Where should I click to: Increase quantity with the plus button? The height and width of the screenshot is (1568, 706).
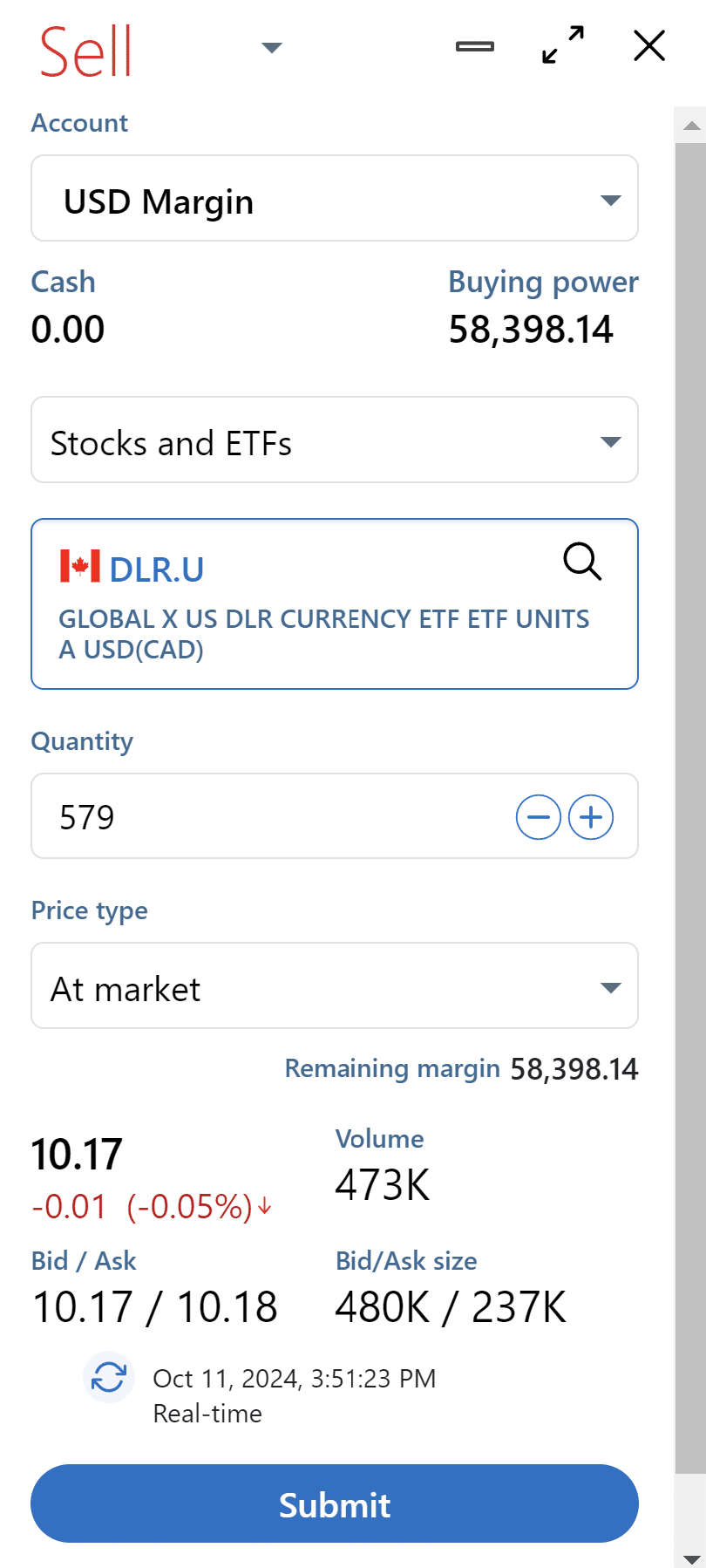591,817
